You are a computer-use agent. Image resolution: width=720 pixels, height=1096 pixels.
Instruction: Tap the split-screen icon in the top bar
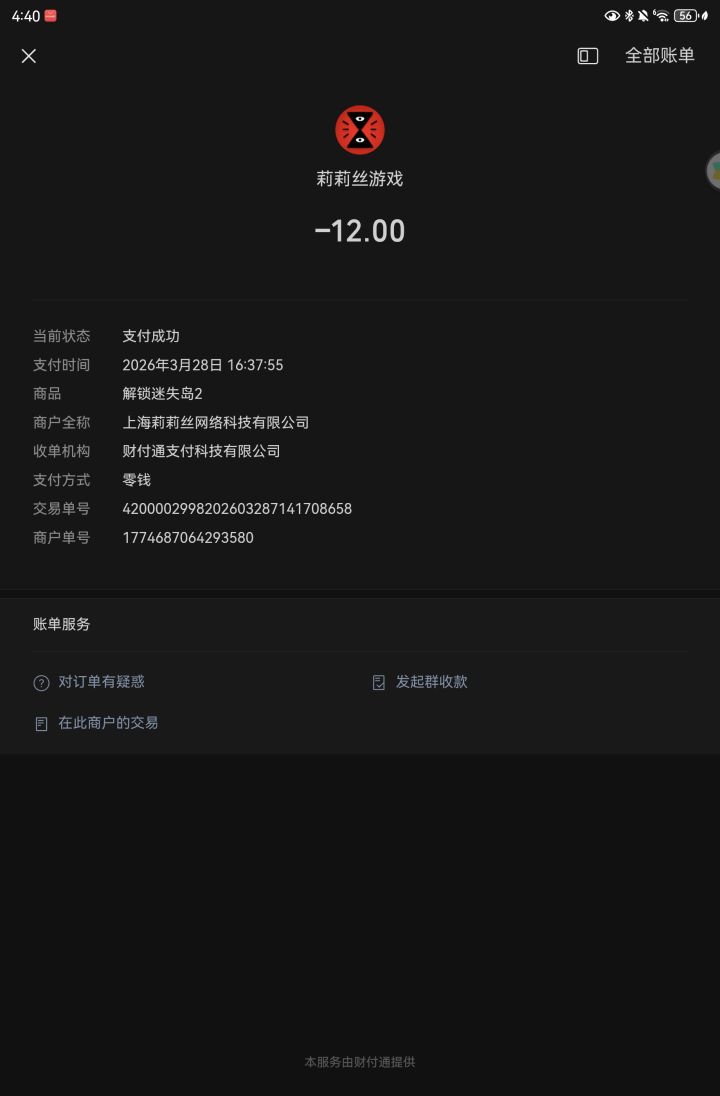click(x=588, y=56)
